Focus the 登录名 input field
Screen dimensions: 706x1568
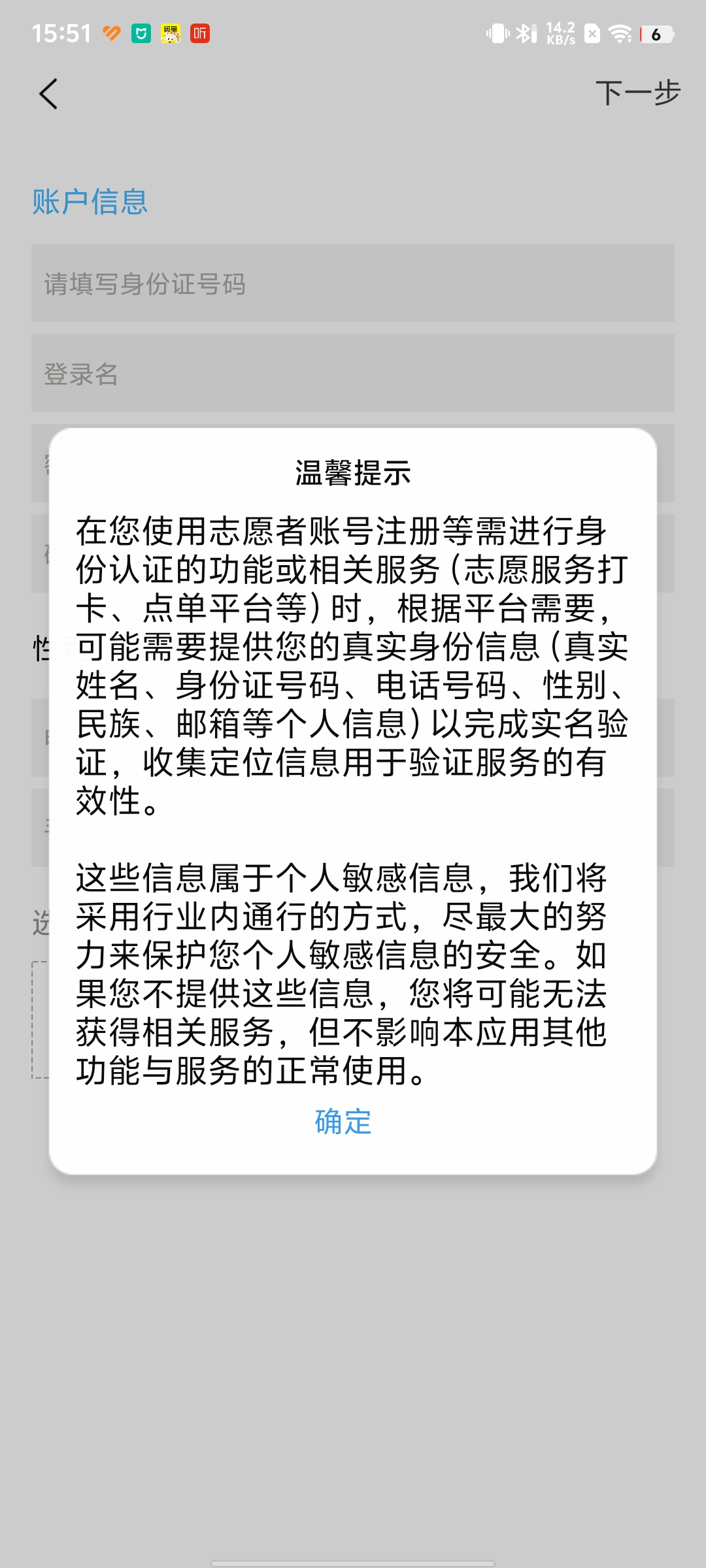click(x=353, y=373)
